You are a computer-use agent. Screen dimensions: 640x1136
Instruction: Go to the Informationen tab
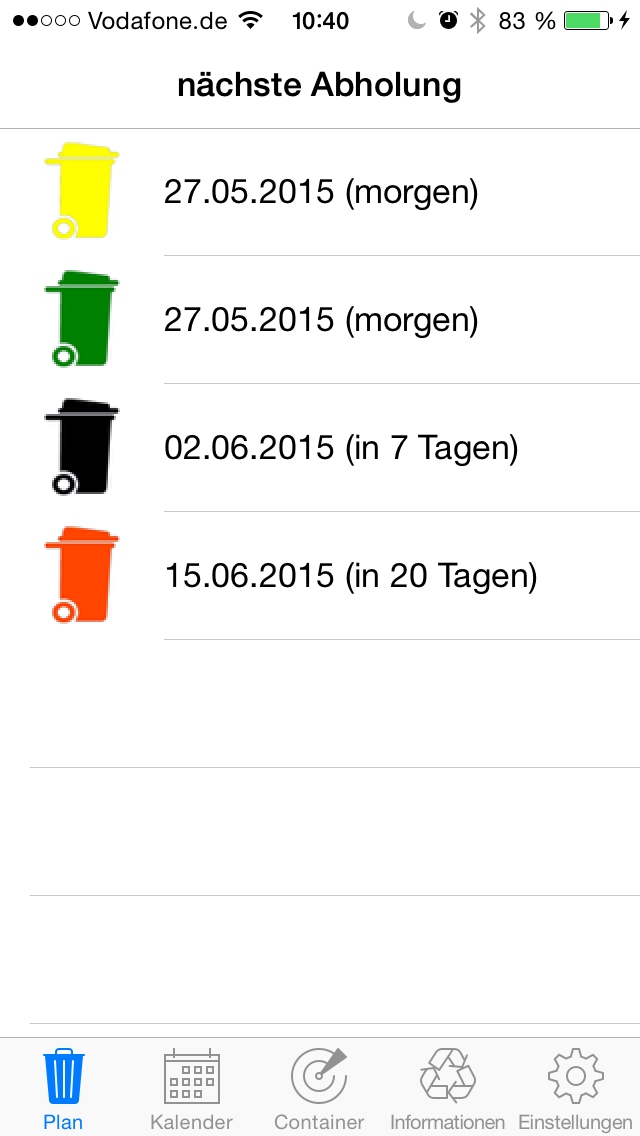pos(447,1088)
